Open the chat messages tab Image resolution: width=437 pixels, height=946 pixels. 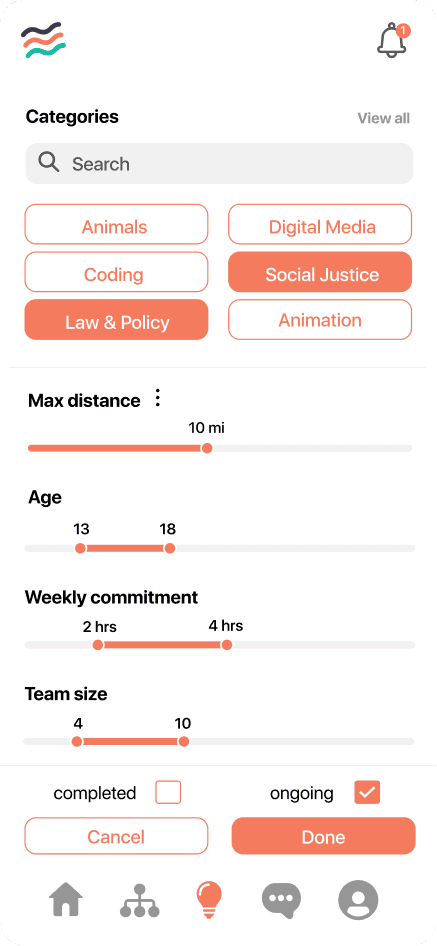pyautogui.click(x=281, y=900)
